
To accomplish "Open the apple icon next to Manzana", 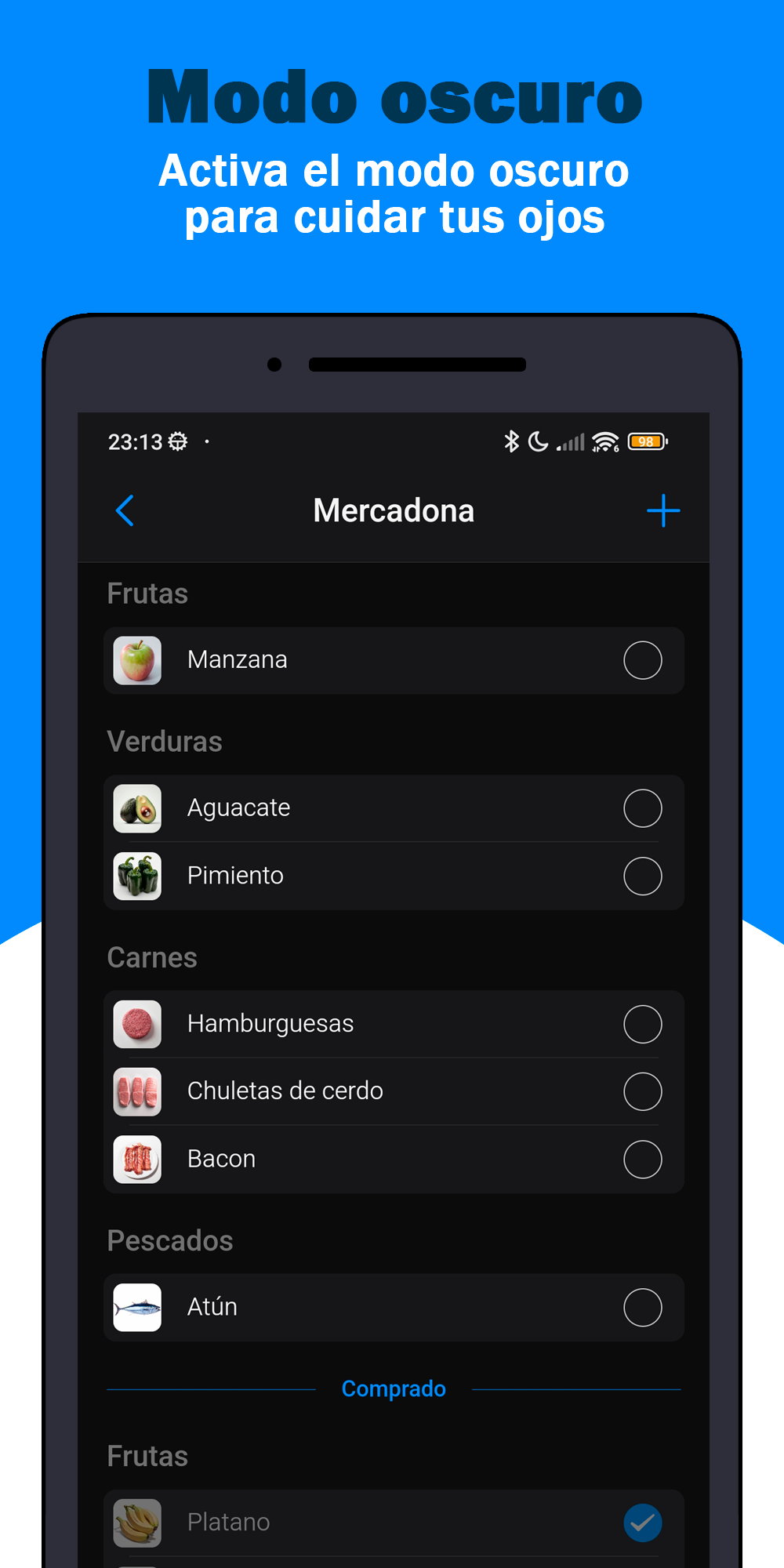I will (x=137, y=660).
